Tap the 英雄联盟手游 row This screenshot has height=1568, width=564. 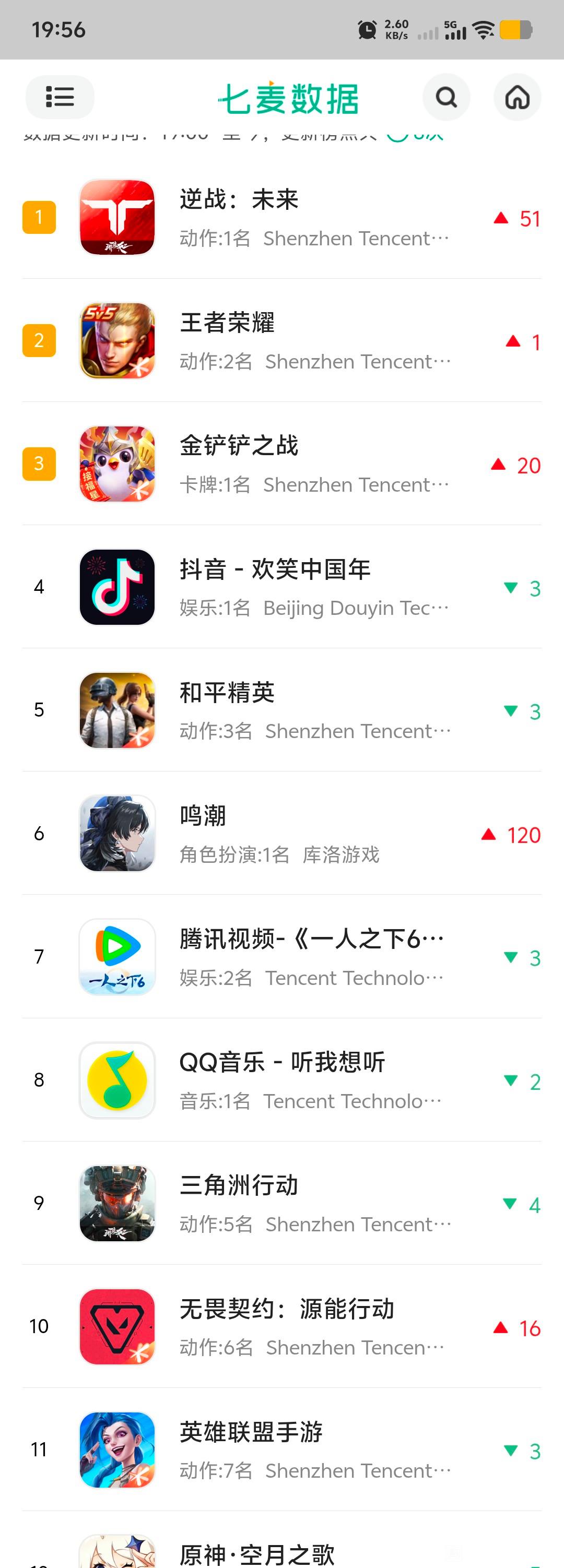pyautogui.click(x=281, y=1450)
